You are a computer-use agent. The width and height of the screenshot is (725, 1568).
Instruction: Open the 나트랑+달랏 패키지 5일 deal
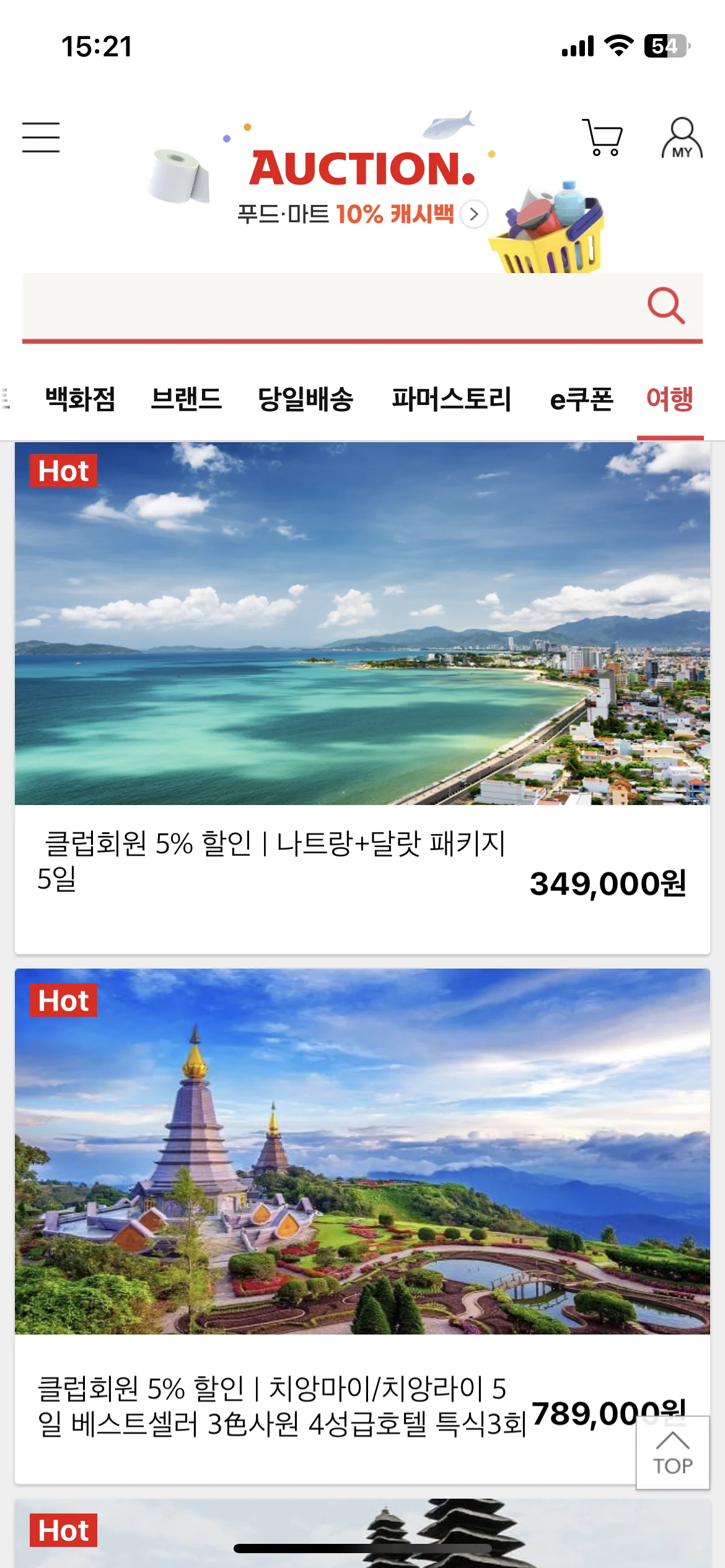pos(362,697)
